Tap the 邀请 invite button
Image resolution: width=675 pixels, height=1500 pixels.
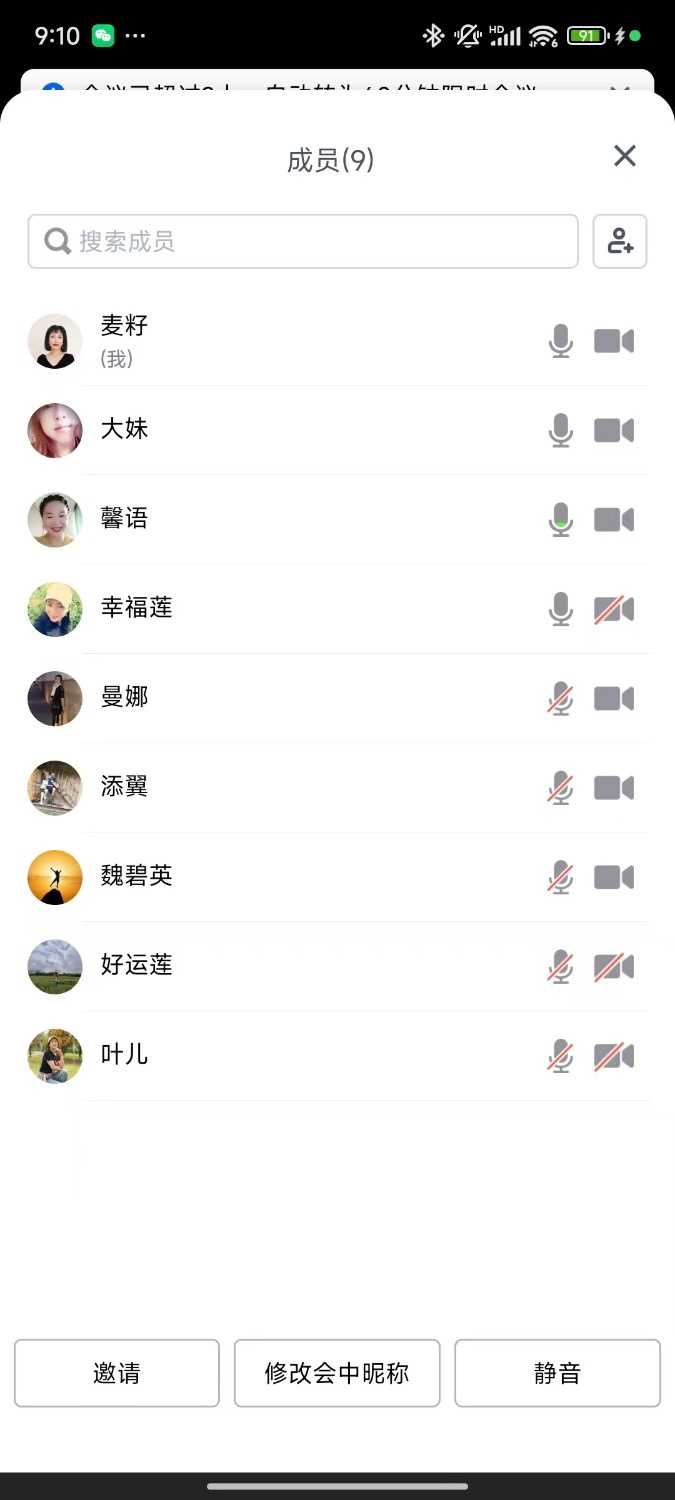[117, 1373]
